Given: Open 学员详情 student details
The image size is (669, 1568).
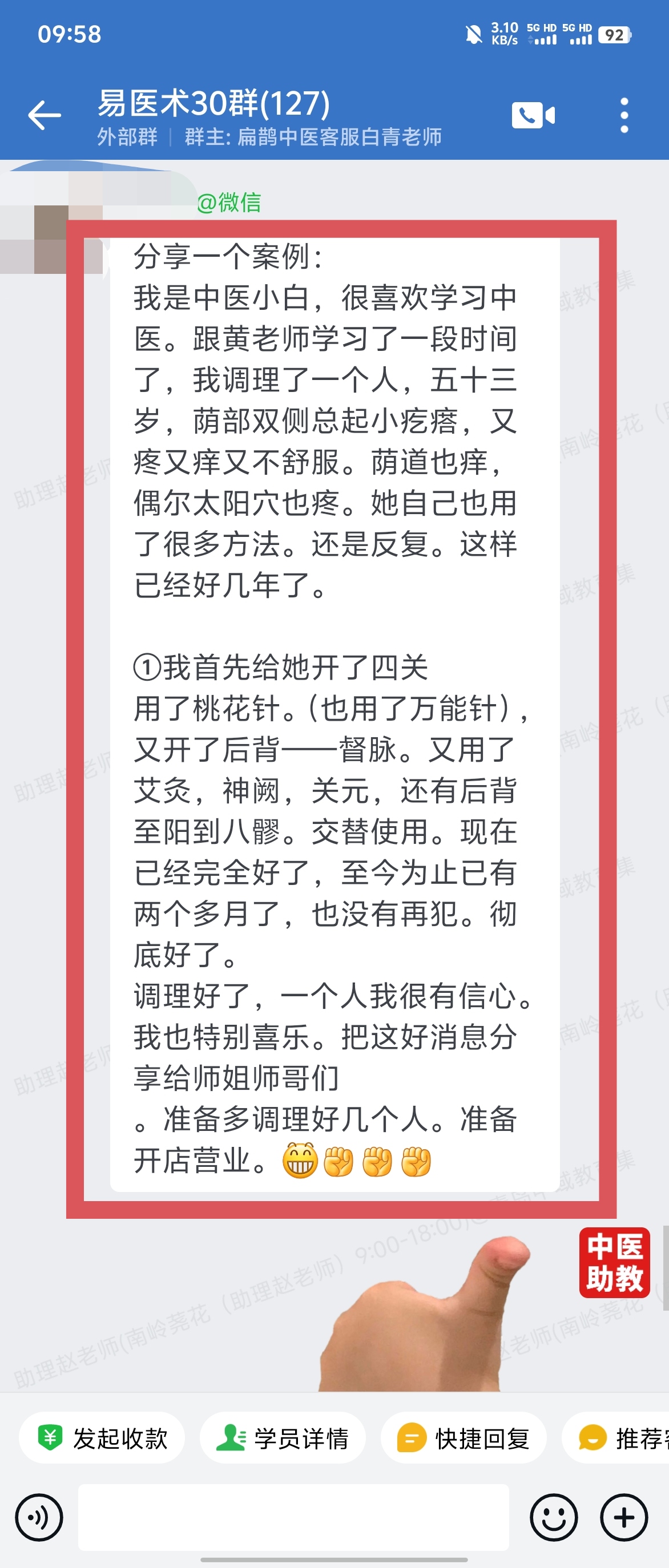Looking at the screenshot, I should (x=283, y=1438).
